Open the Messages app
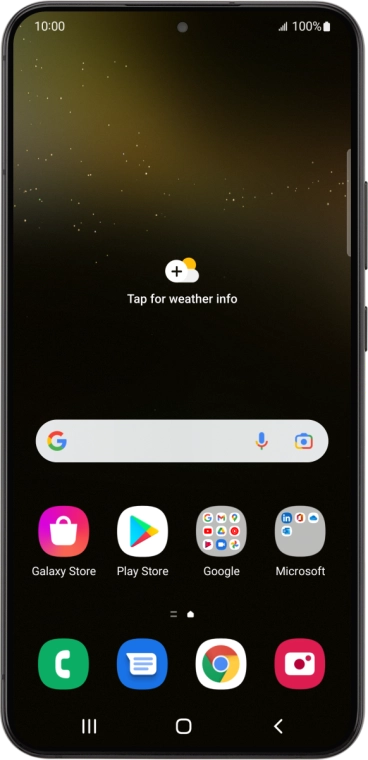The height and width of the screenshot is (760, 368). pos(143,664)
